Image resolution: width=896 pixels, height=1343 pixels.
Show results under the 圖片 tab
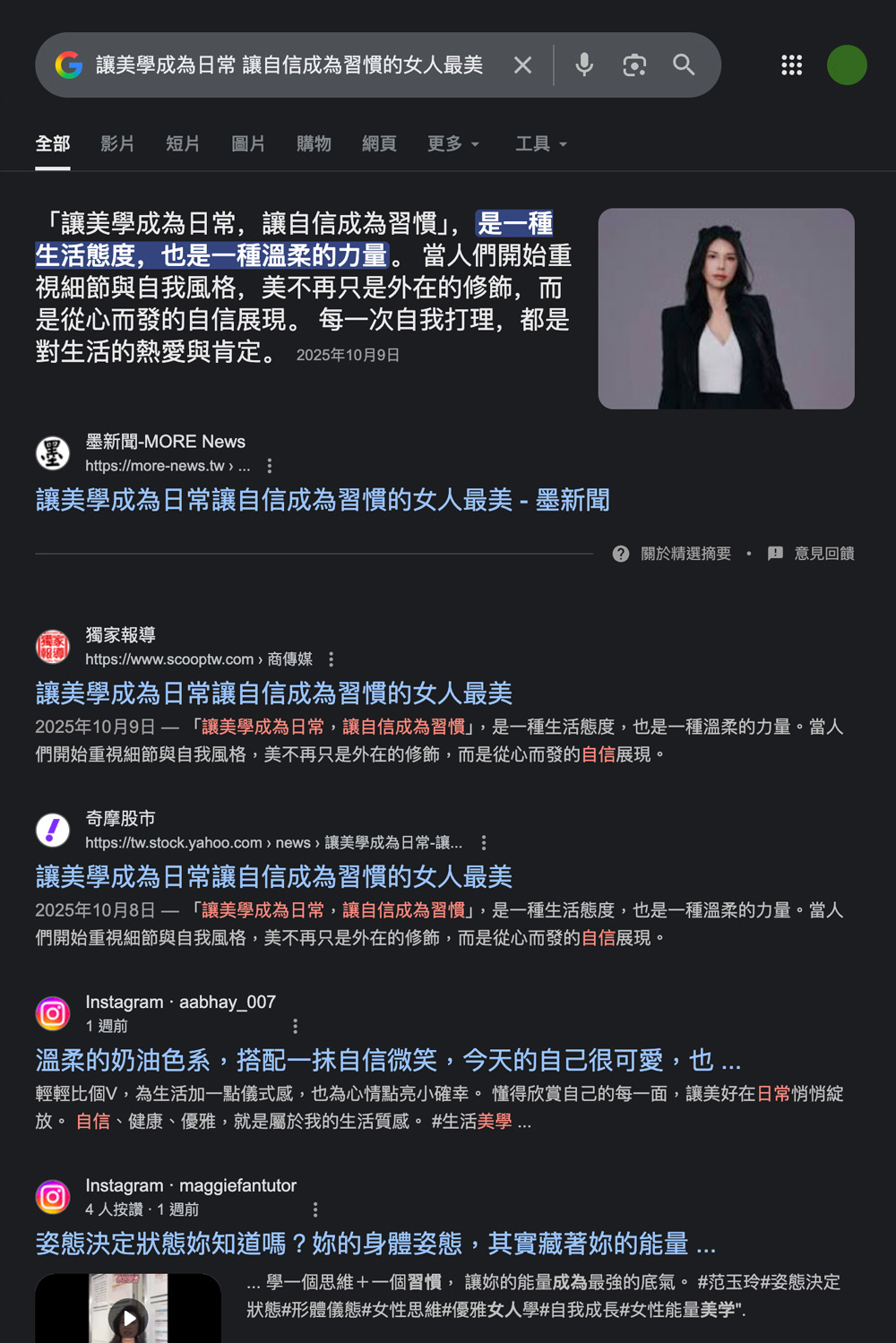click(x=248, y=143)
